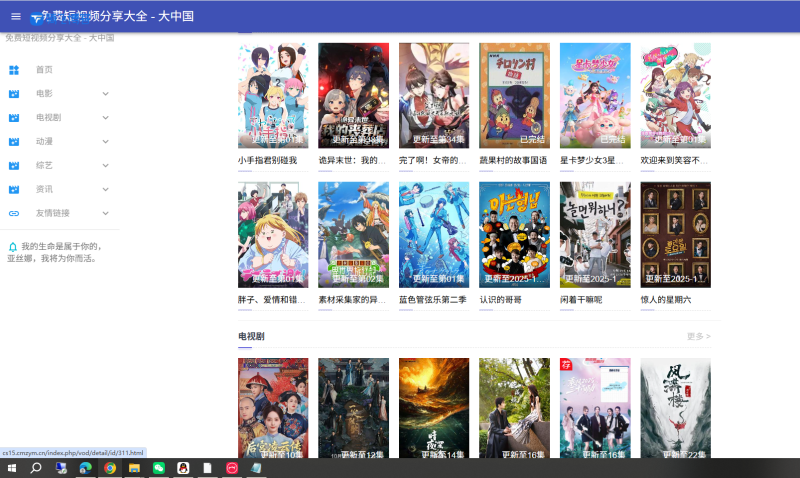Open the hamburger drawer menu button
The height and width of the screenshot is (478, 800).
(x=15, y=16)
